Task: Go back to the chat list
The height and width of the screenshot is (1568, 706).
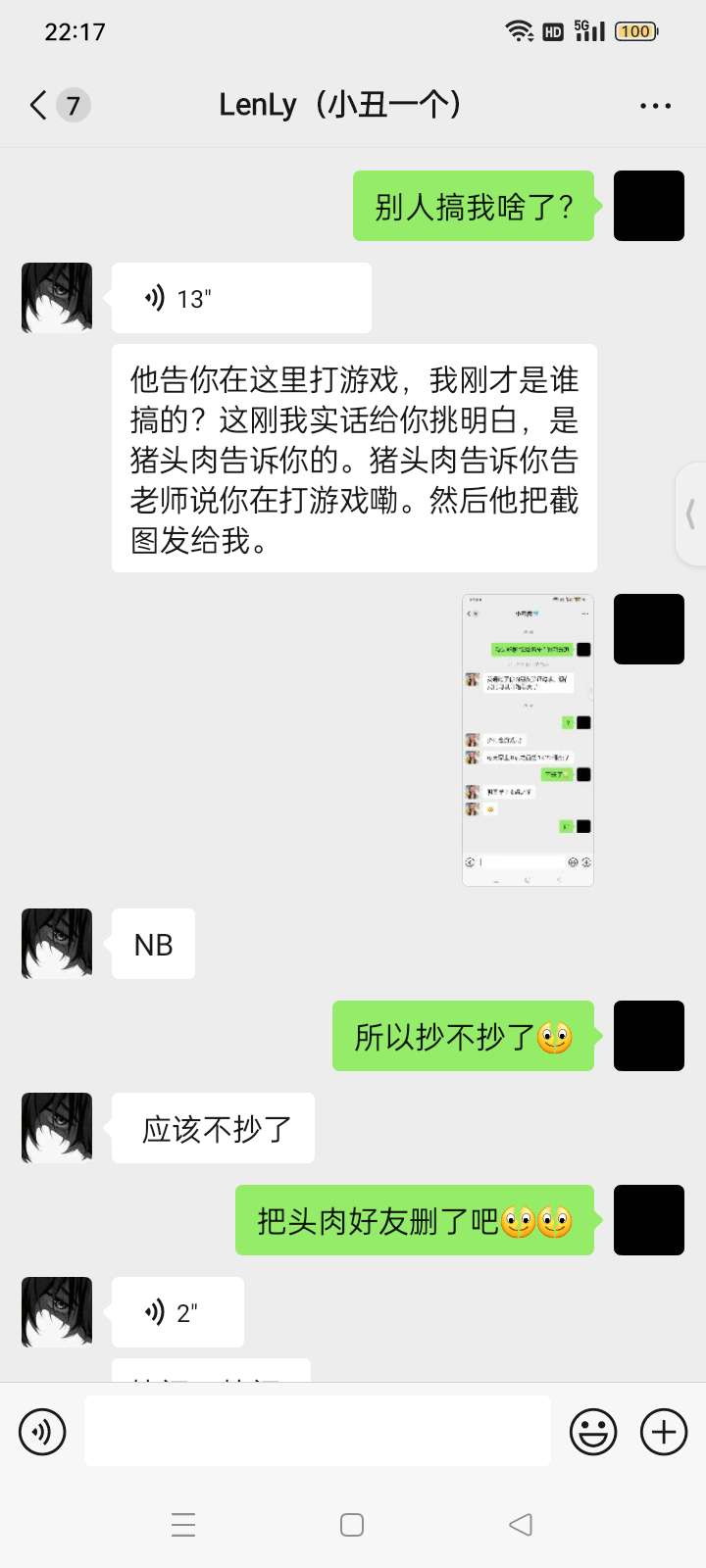Action: click(x=39, y=105)
